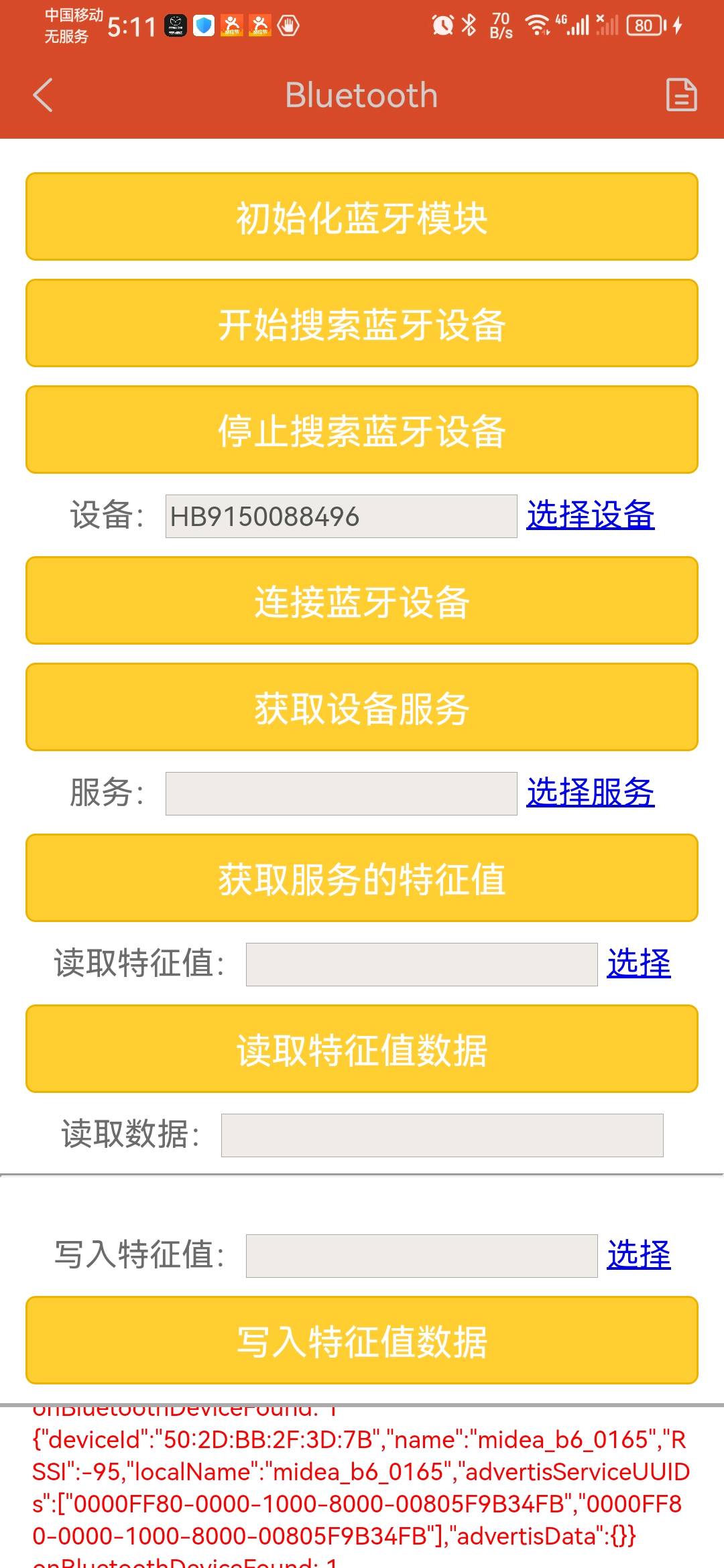Tap 获取服务的特征值 button

(x=362, y=878)
